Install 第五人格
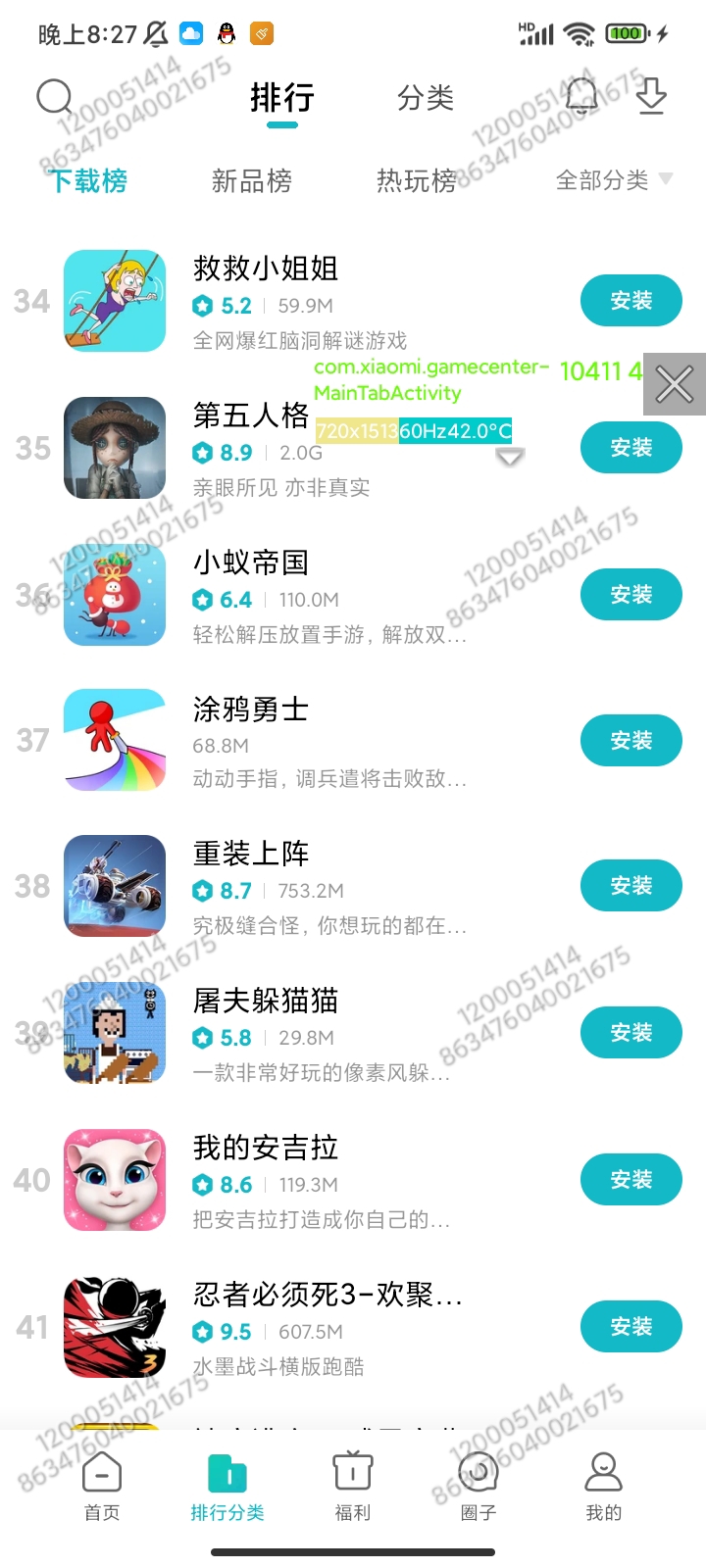The width and height of the screenshot is (706, 1568). [630, 448]
